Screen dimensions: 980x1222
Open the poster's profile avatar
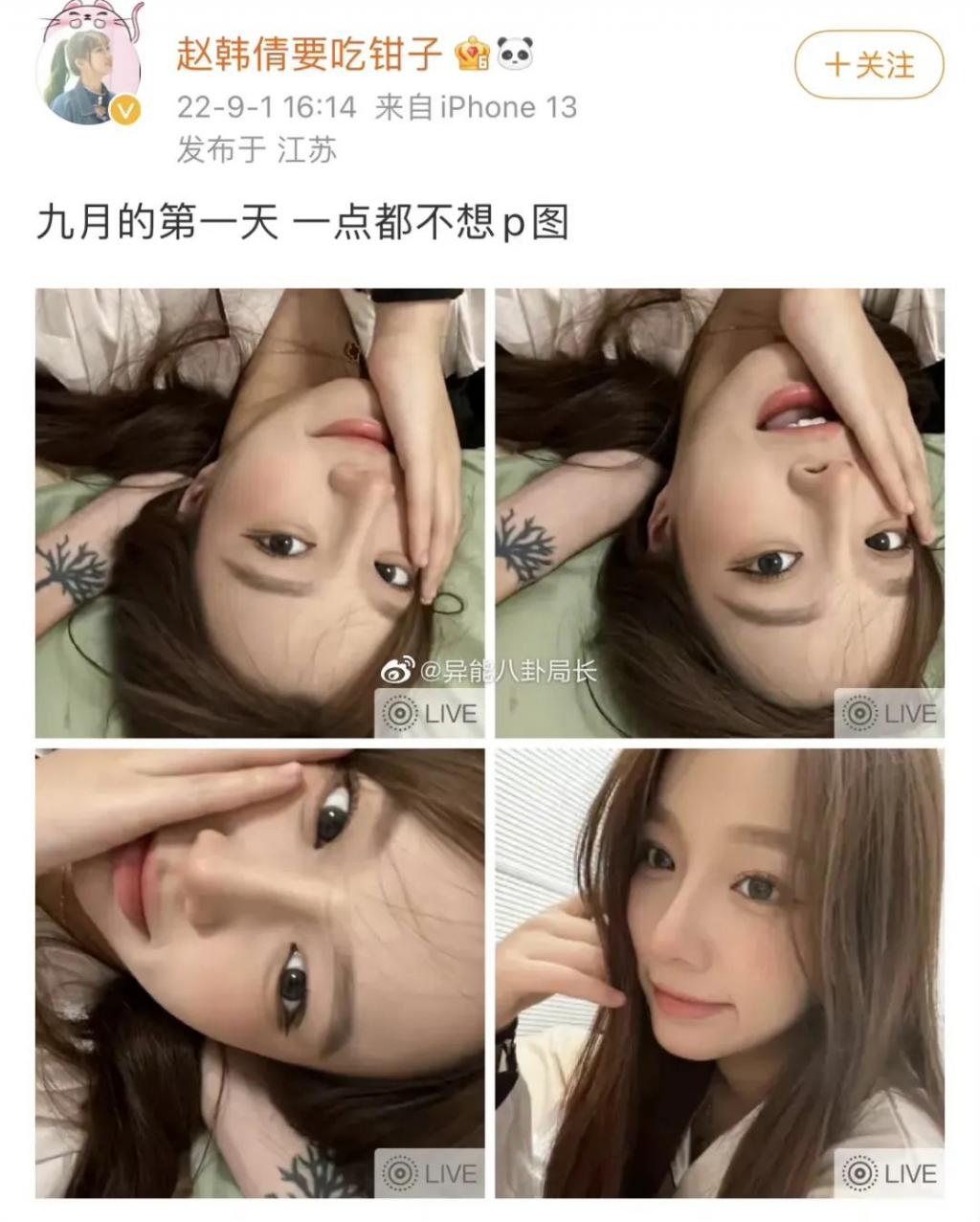[x=88, y=75]
